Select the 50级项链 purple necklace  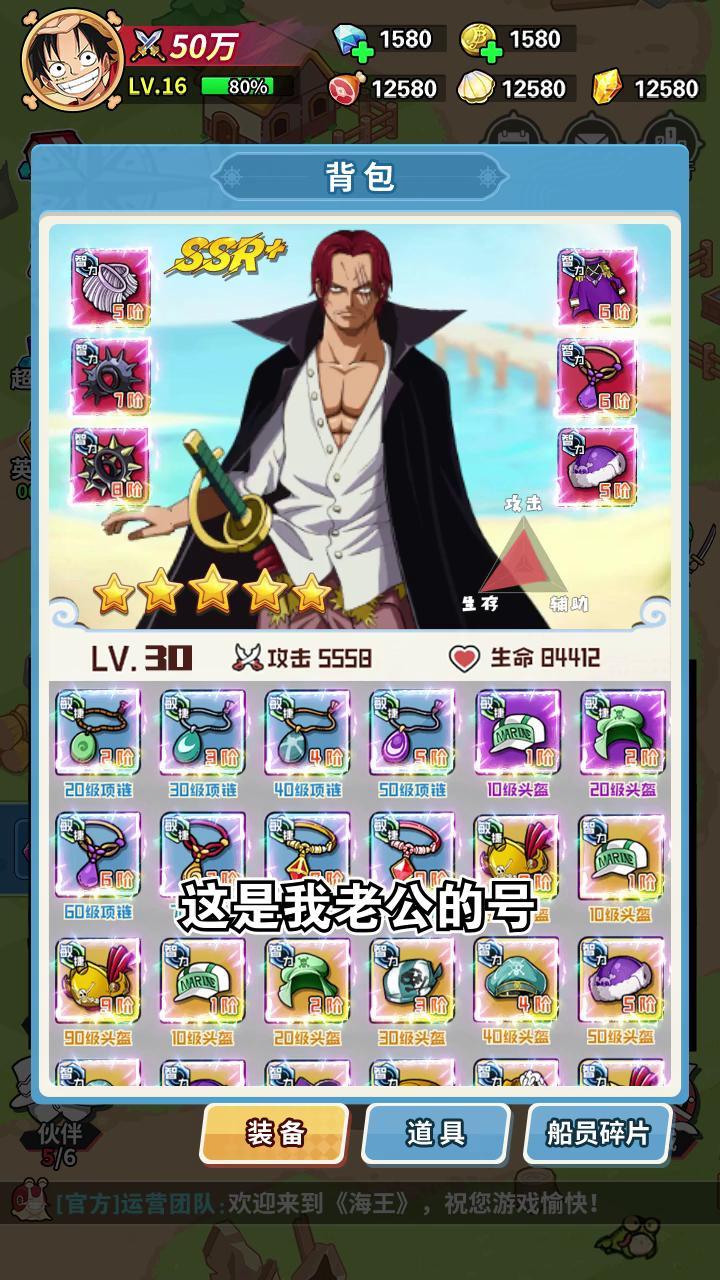pos(412,732)
